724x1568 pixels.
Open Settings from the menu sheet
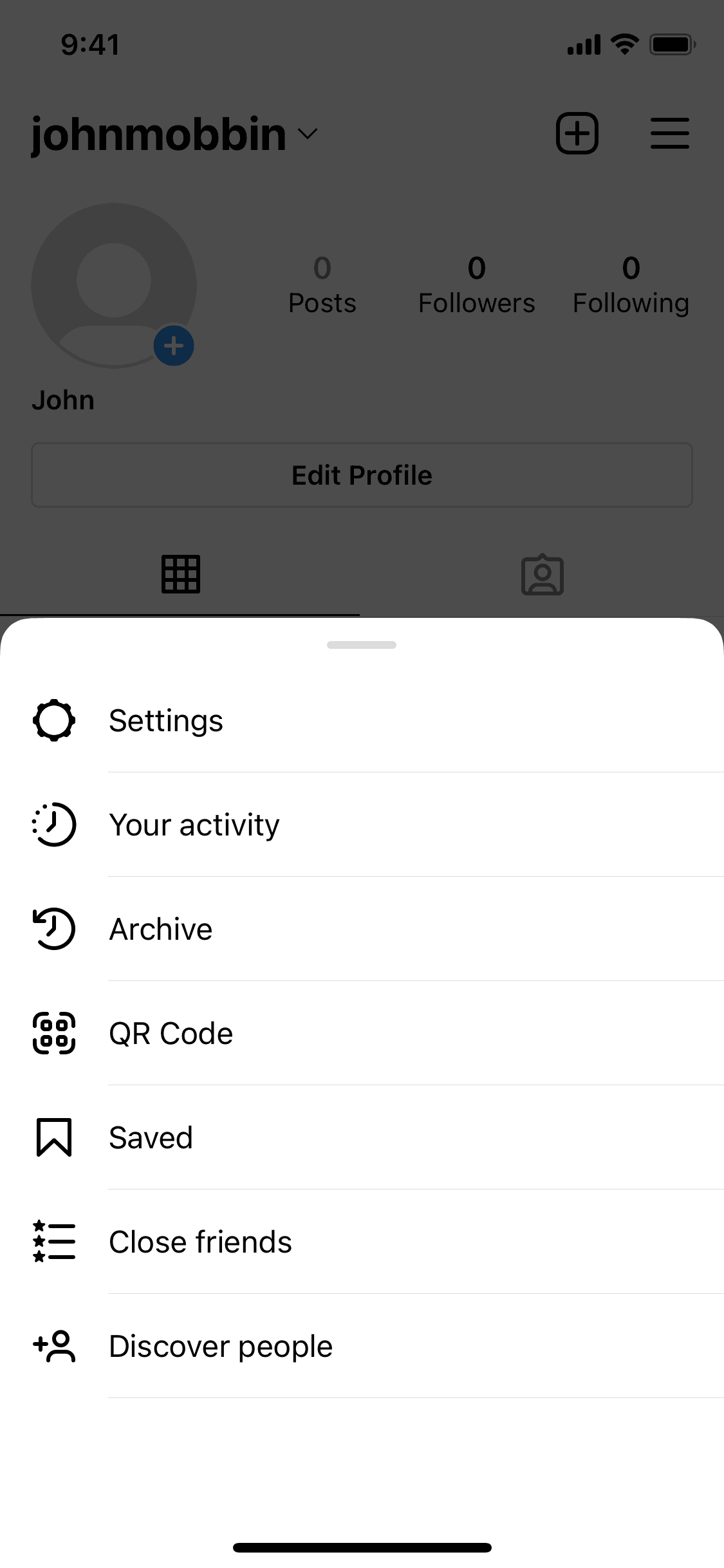coord(166,720)
